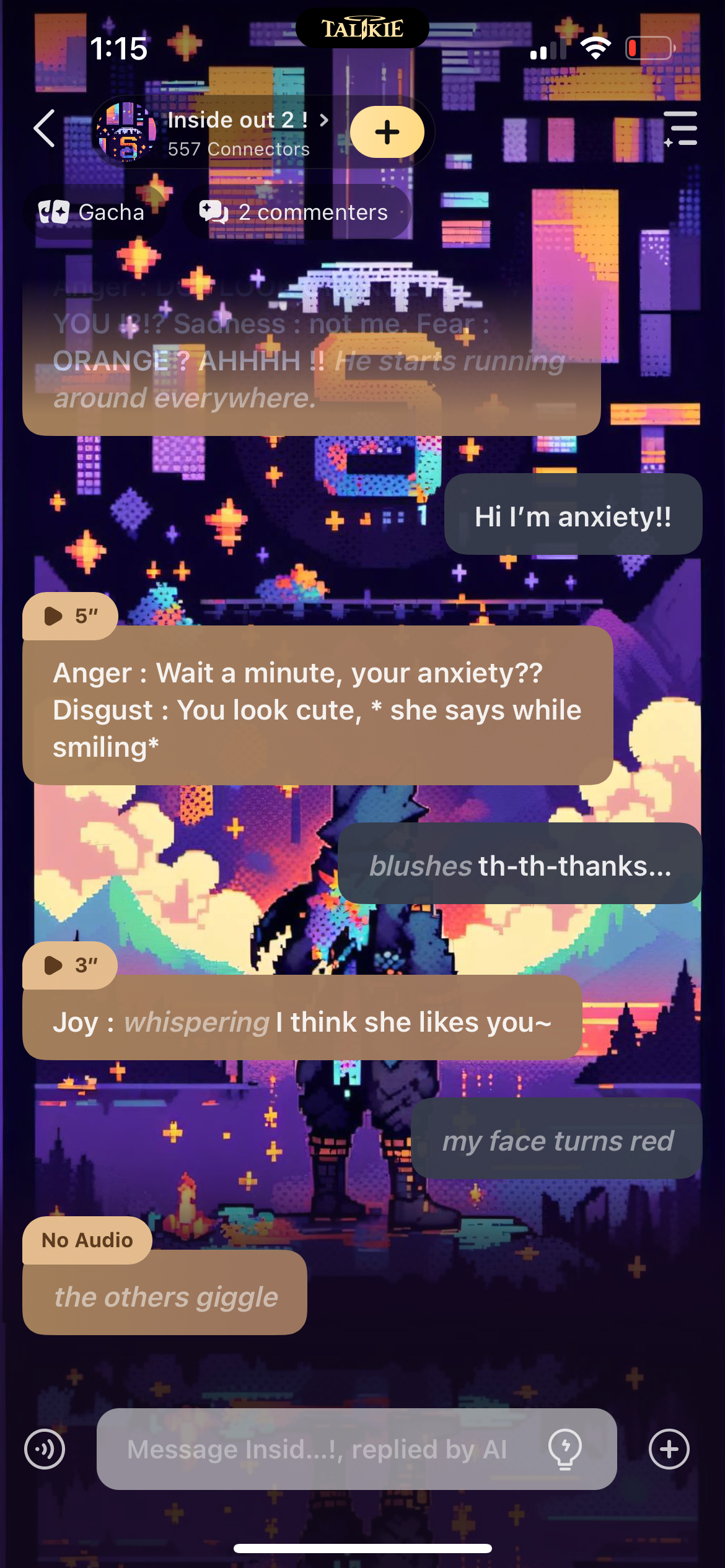
Task: Open the voice mode icon
Action: coord(45,1449)
